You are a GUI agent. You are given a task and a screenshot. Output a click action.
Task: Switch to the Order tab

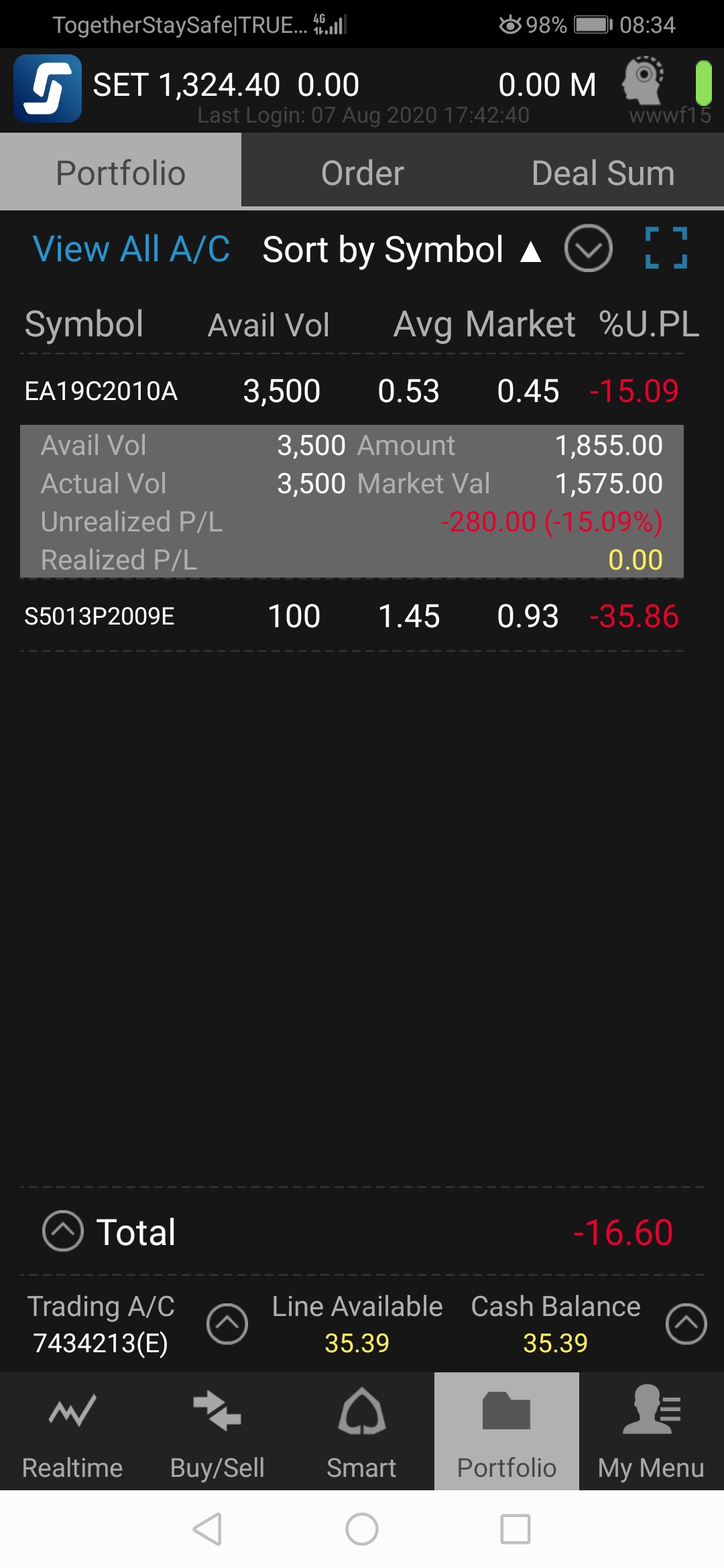tap(362, 173)
